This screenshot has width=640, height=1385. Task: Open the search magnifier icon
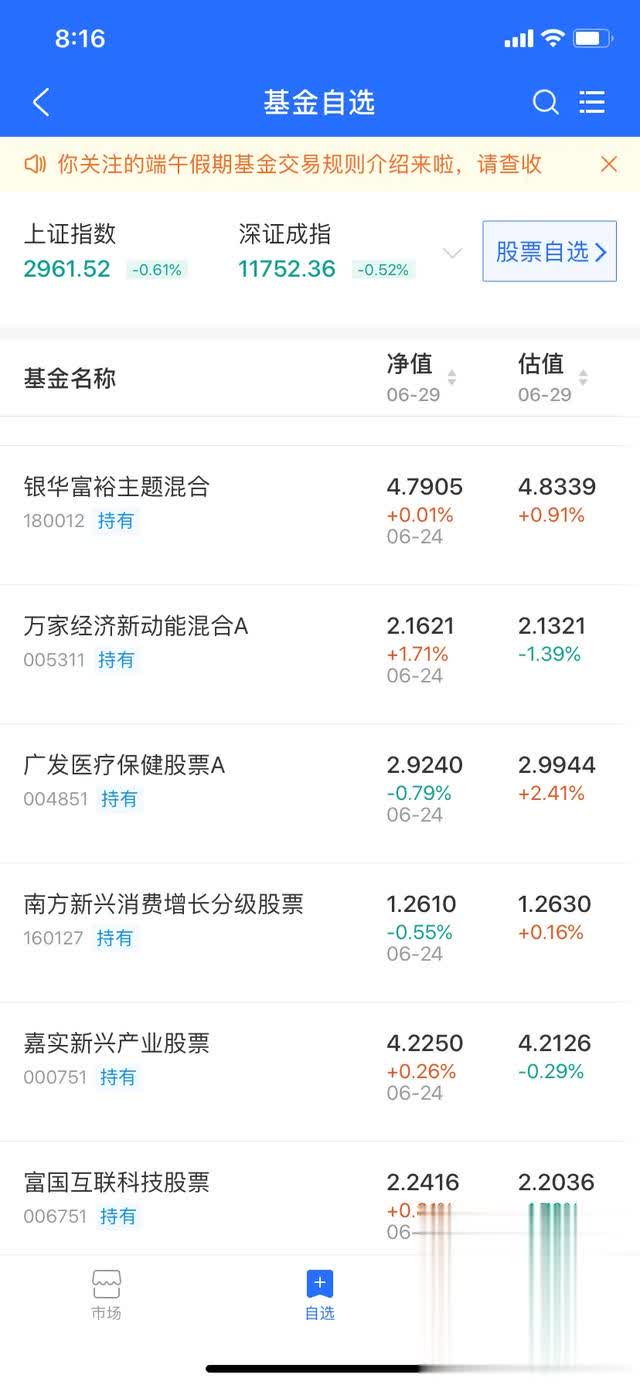coord(545,102)
